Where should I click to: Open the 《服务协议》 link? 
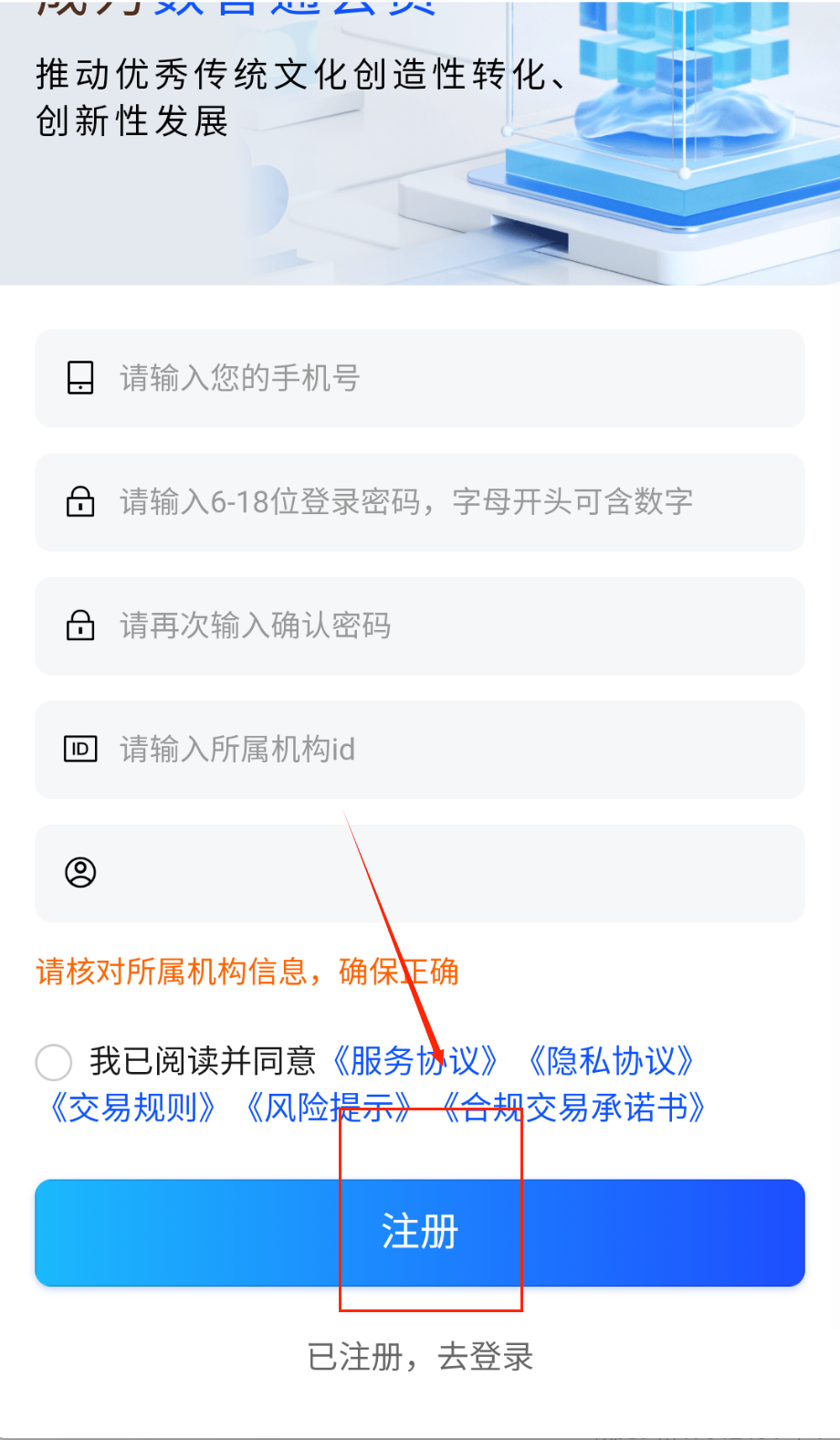click(415, 1061)
